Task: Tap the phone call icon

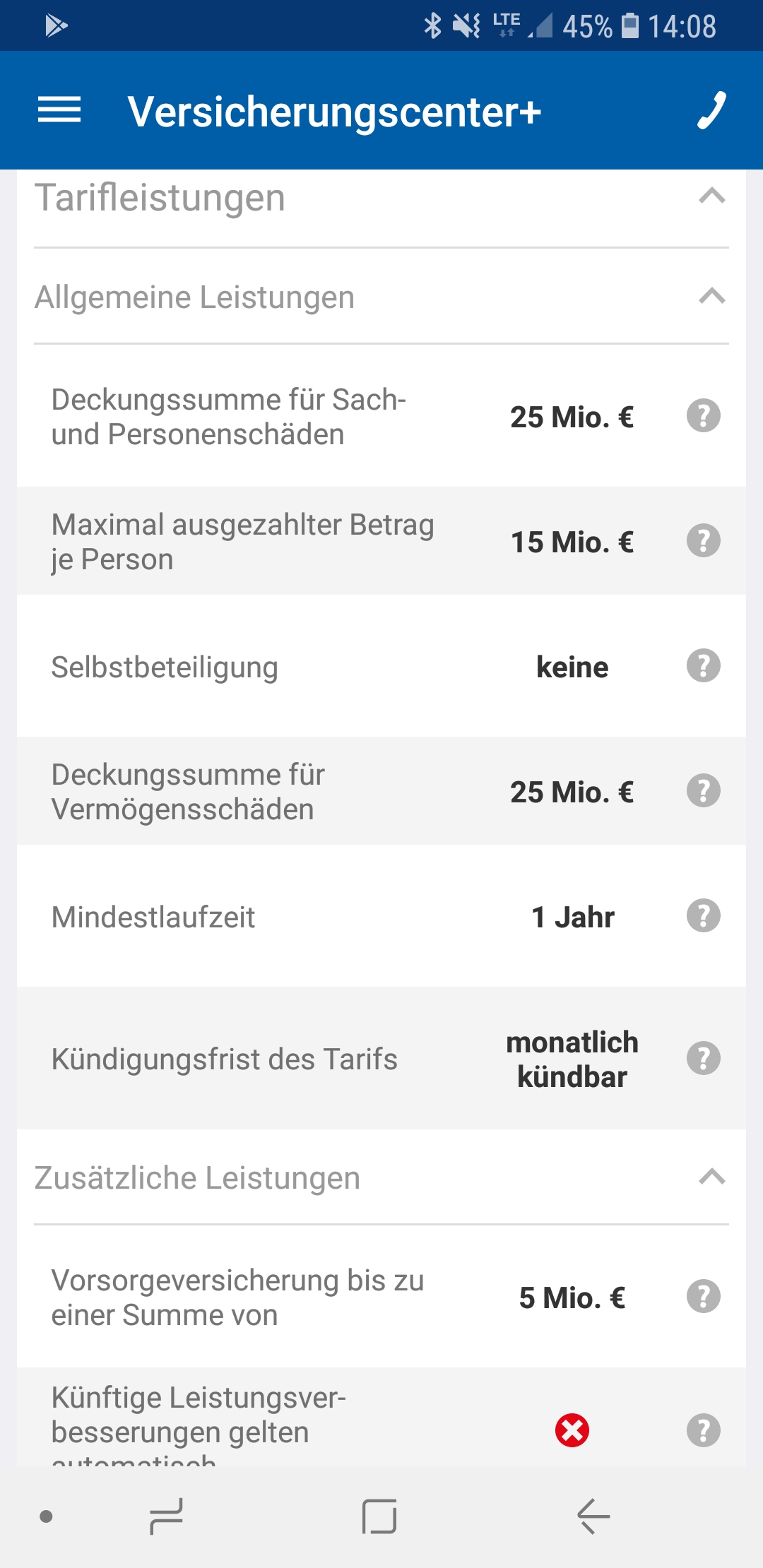Action: pos(711,111)
